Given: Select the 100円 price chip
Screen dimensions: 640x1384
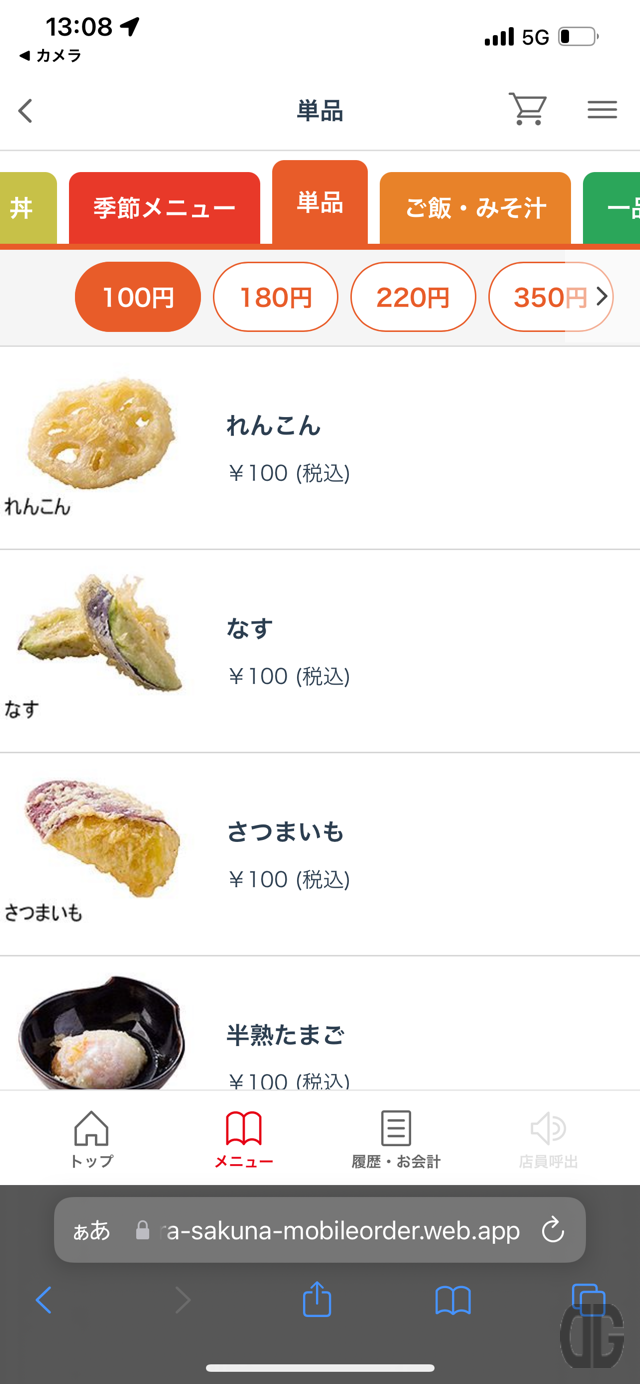Looking at the screenshot, I should [138, 297].
